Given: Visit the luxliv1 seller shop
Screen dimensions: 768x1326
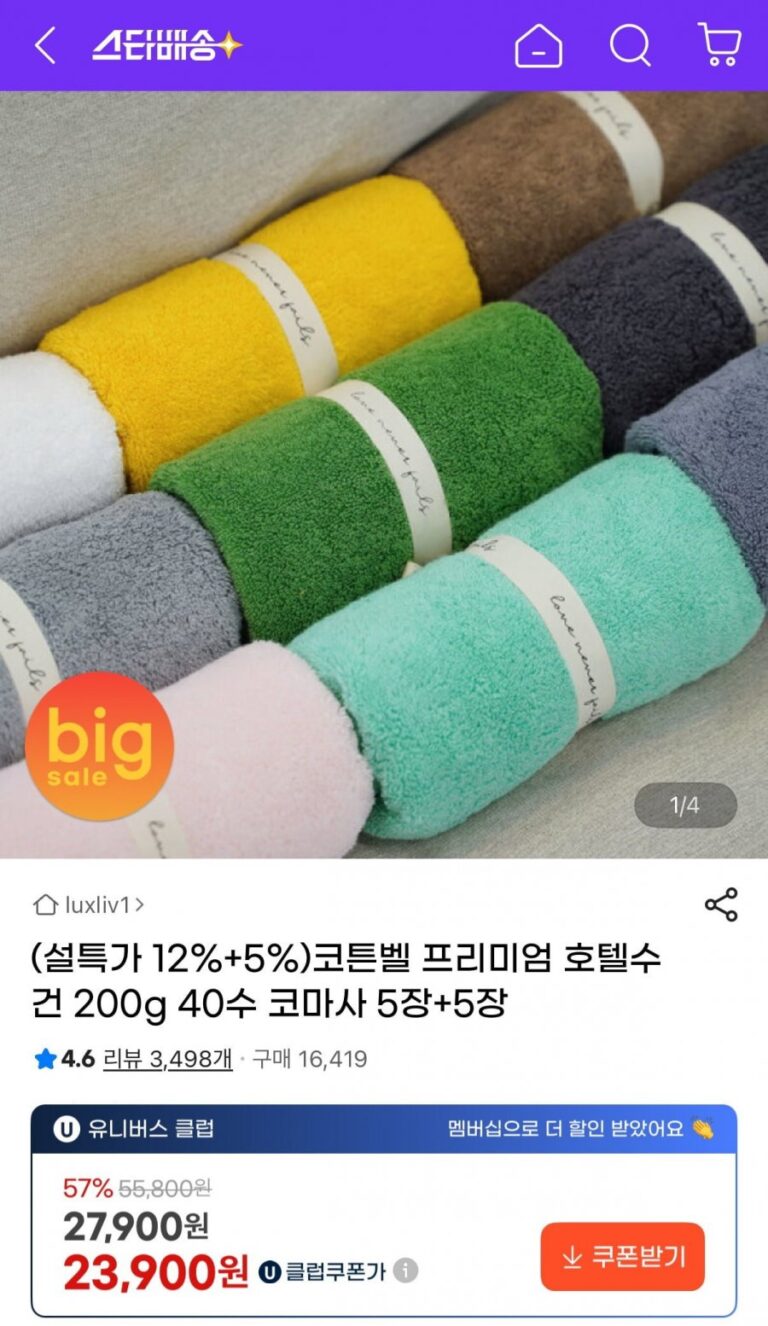Looking at the screenshot, I should [90, 905].
